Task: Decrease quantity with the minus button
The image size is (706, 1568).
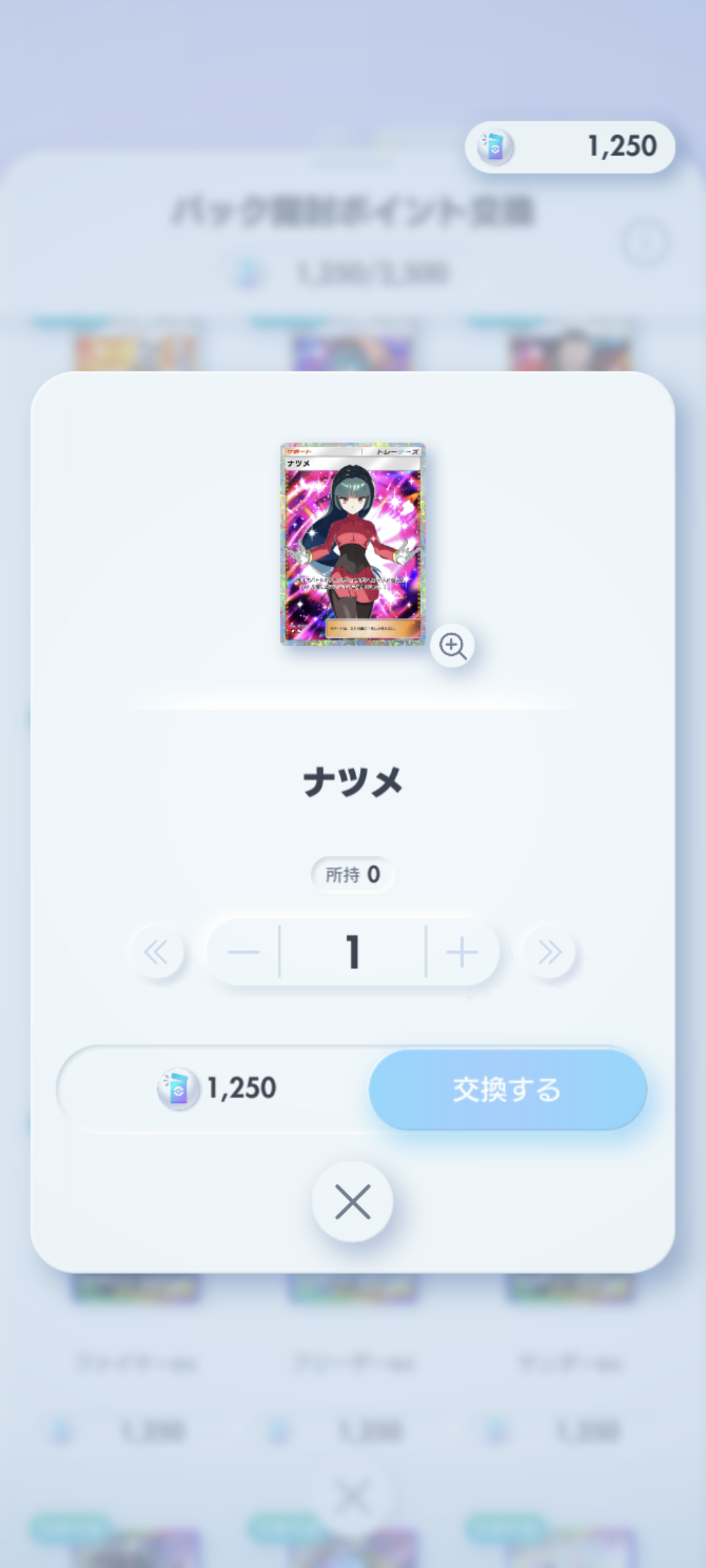Action: 243,952
